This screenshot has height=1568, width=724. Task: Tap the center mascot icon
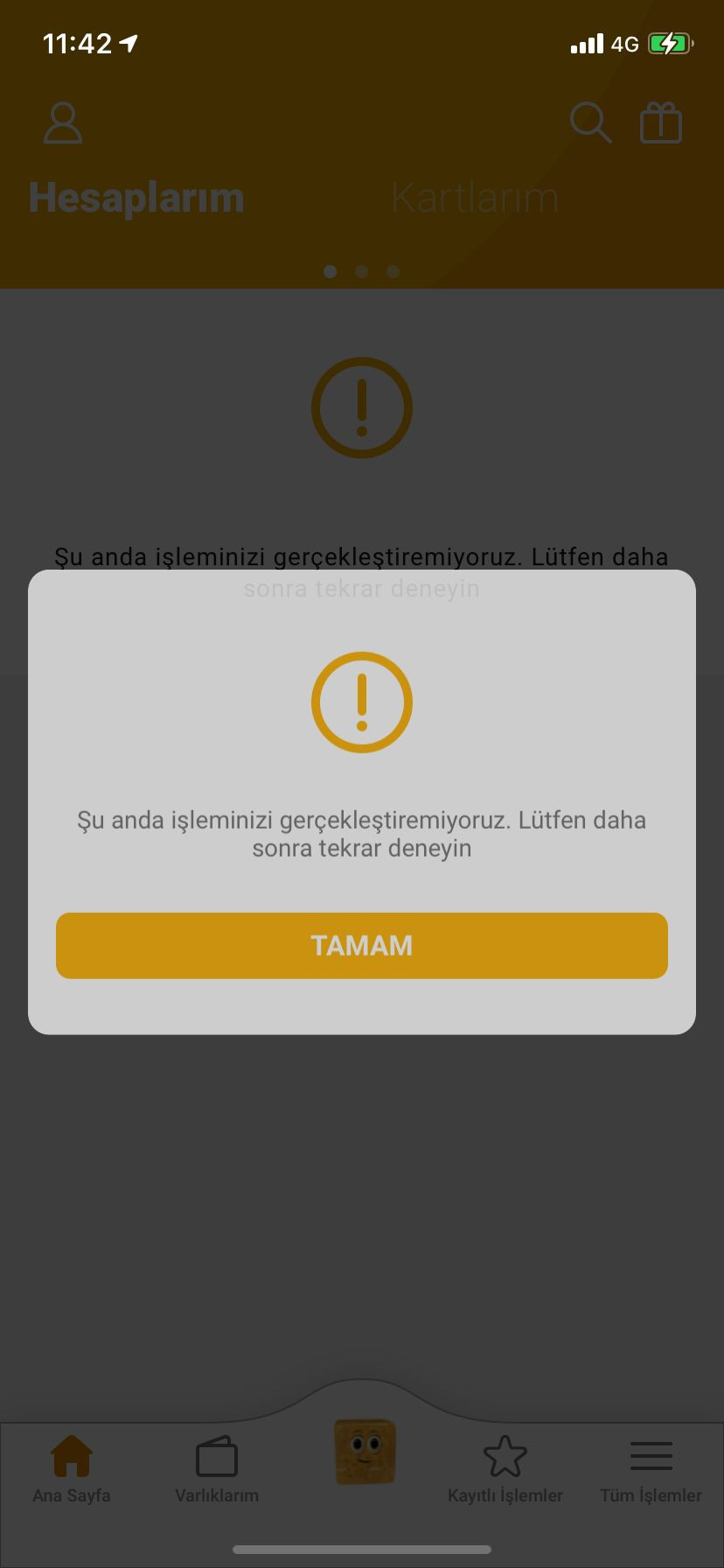pyautogui.click(x=364, y=1451)
